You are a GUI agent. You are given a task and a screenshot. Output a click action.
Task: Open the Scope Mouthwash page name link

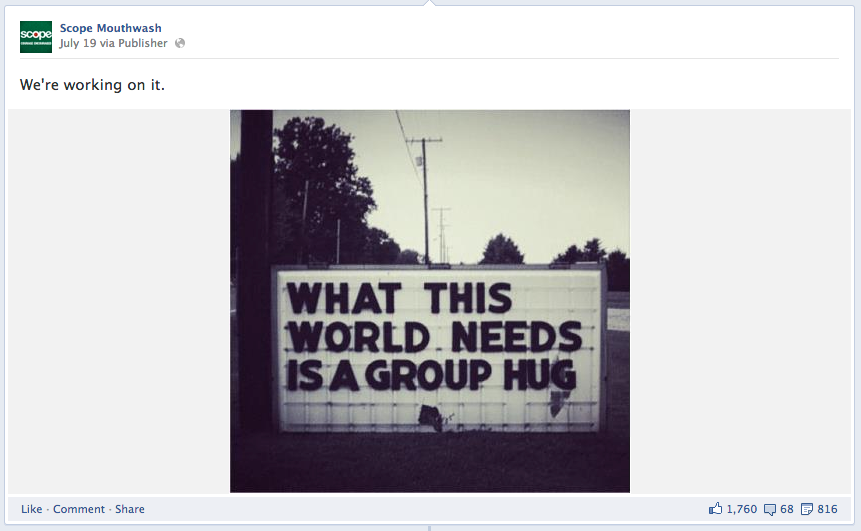point(110,28)
